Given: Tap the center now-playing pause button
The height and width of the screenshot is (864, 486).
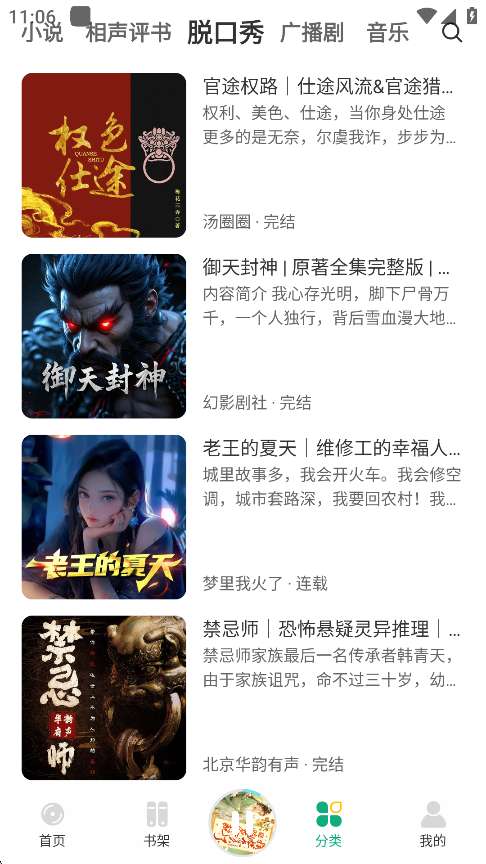Looking at the screenshot, I should coord(243,823).
